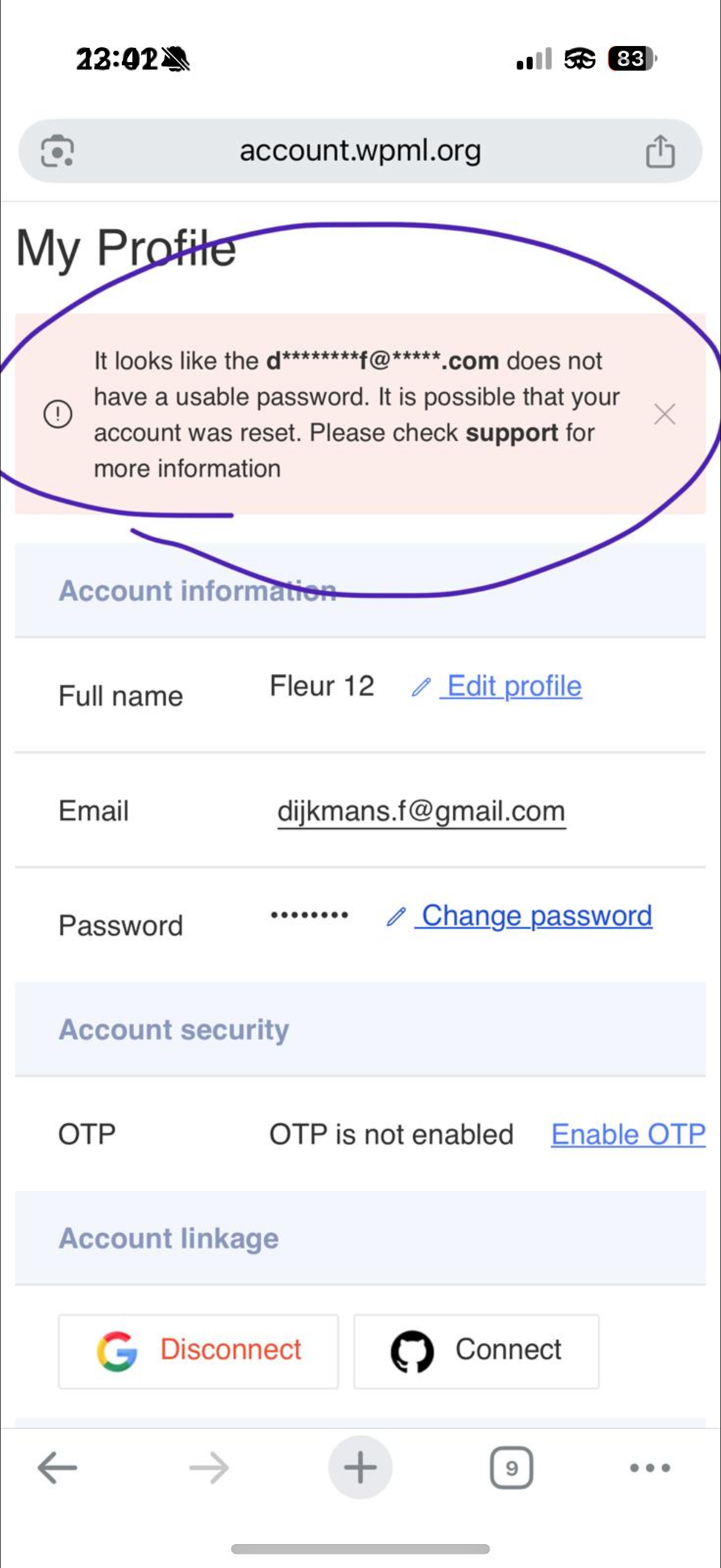Viewport: 721px width, 1568px height.
Task: Dismiss the password warning banner
Action: click(664, 414)
